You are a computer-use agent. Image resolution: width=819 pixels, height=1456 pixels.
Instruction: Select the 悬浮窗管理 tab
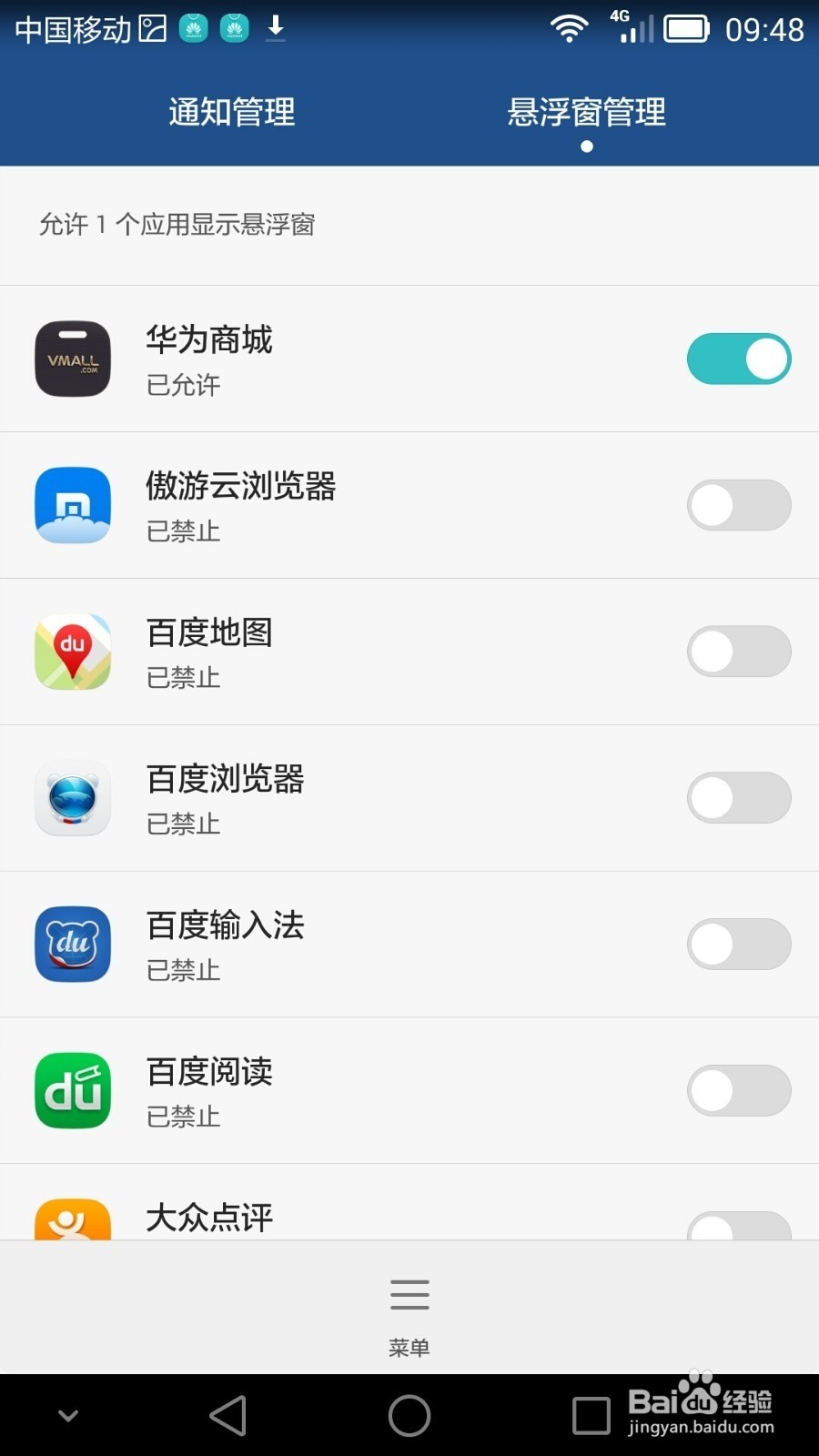pos(586,112)
